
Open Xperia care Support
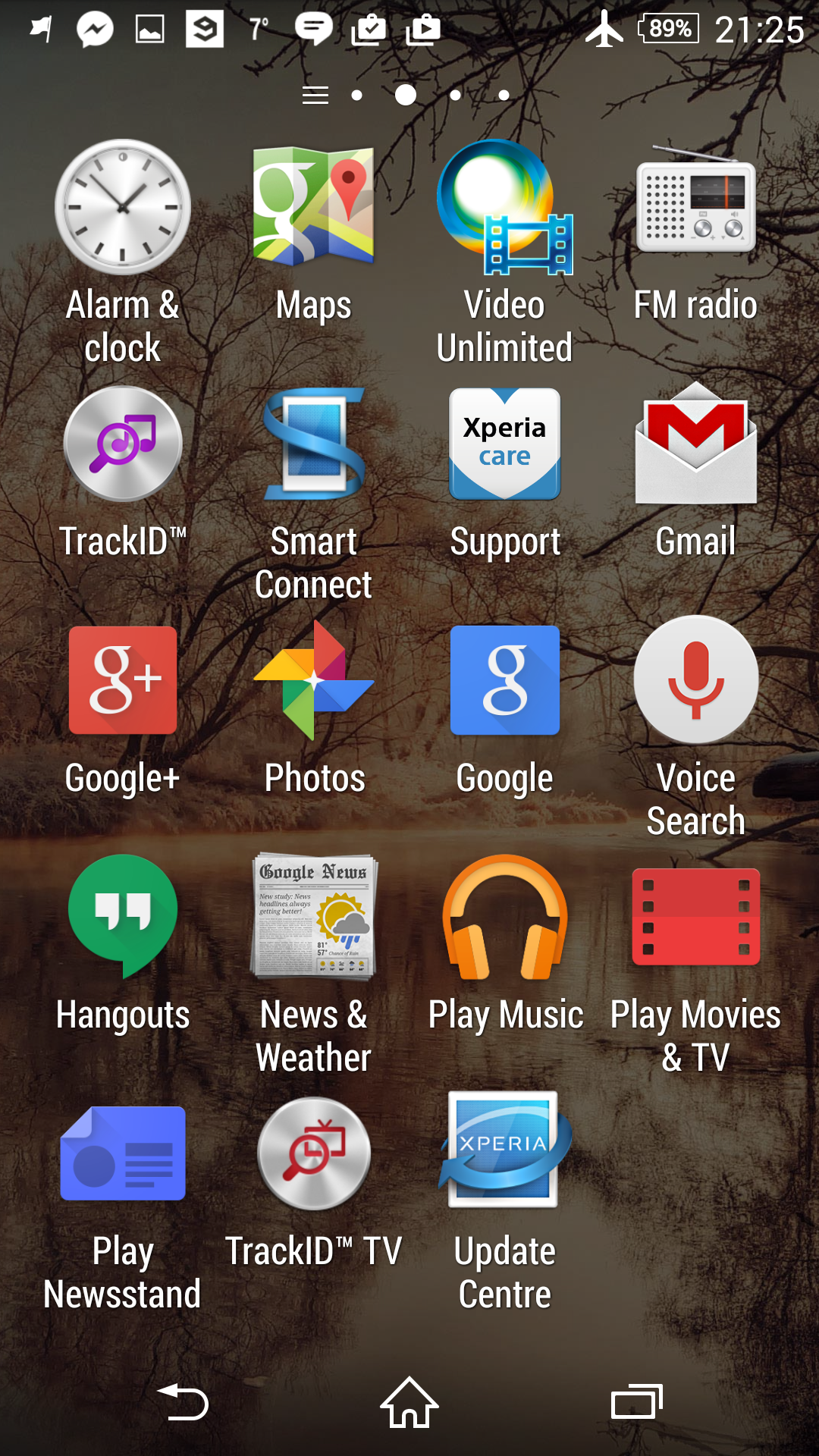click(505, 444)
